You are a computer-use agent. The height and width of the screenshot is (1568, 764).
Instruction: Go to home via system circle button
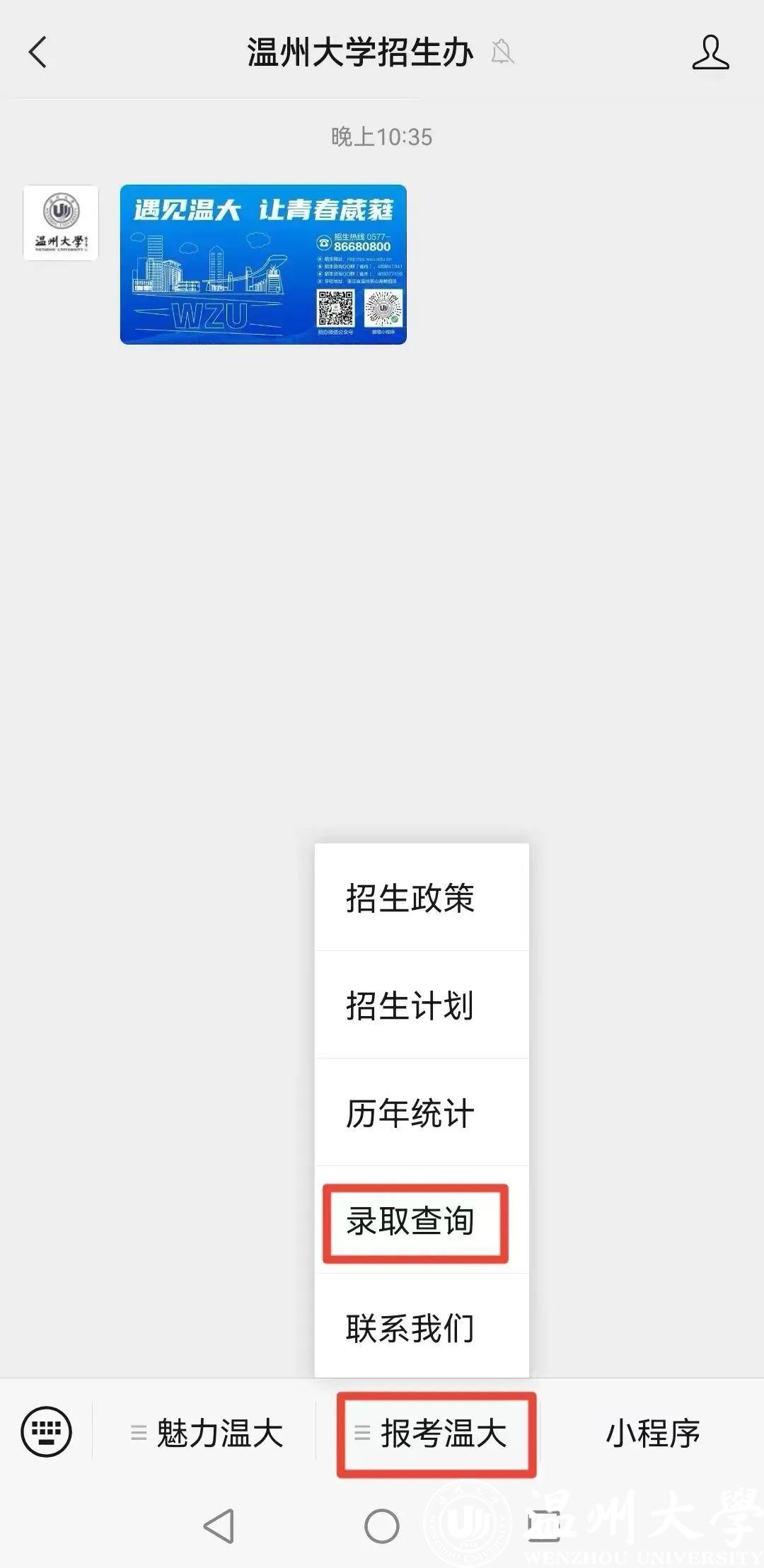click(x=382, y=1526)
